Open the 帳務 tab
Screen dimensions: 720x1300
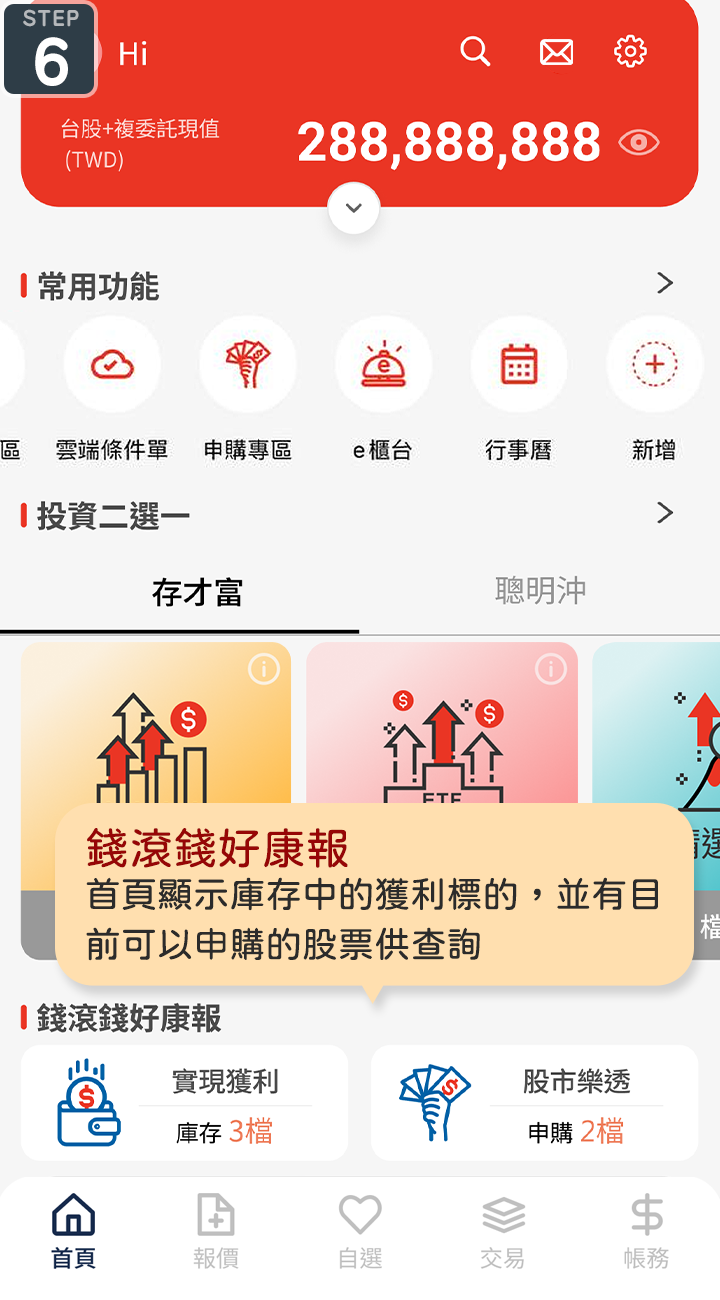tap(646, 1231)
